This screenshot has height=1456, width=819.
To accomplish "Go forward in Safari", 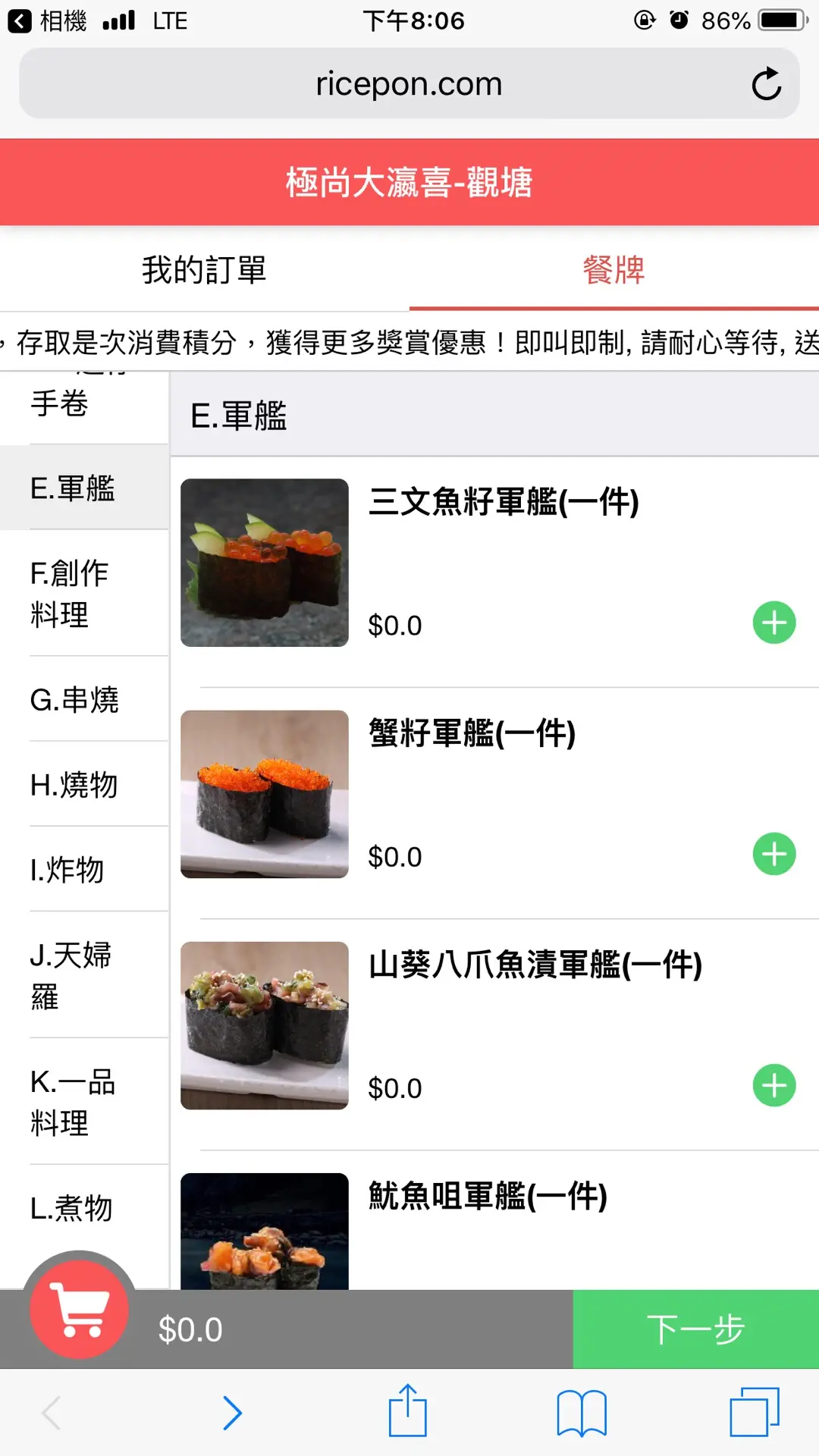I will (x=233, y=1412).
